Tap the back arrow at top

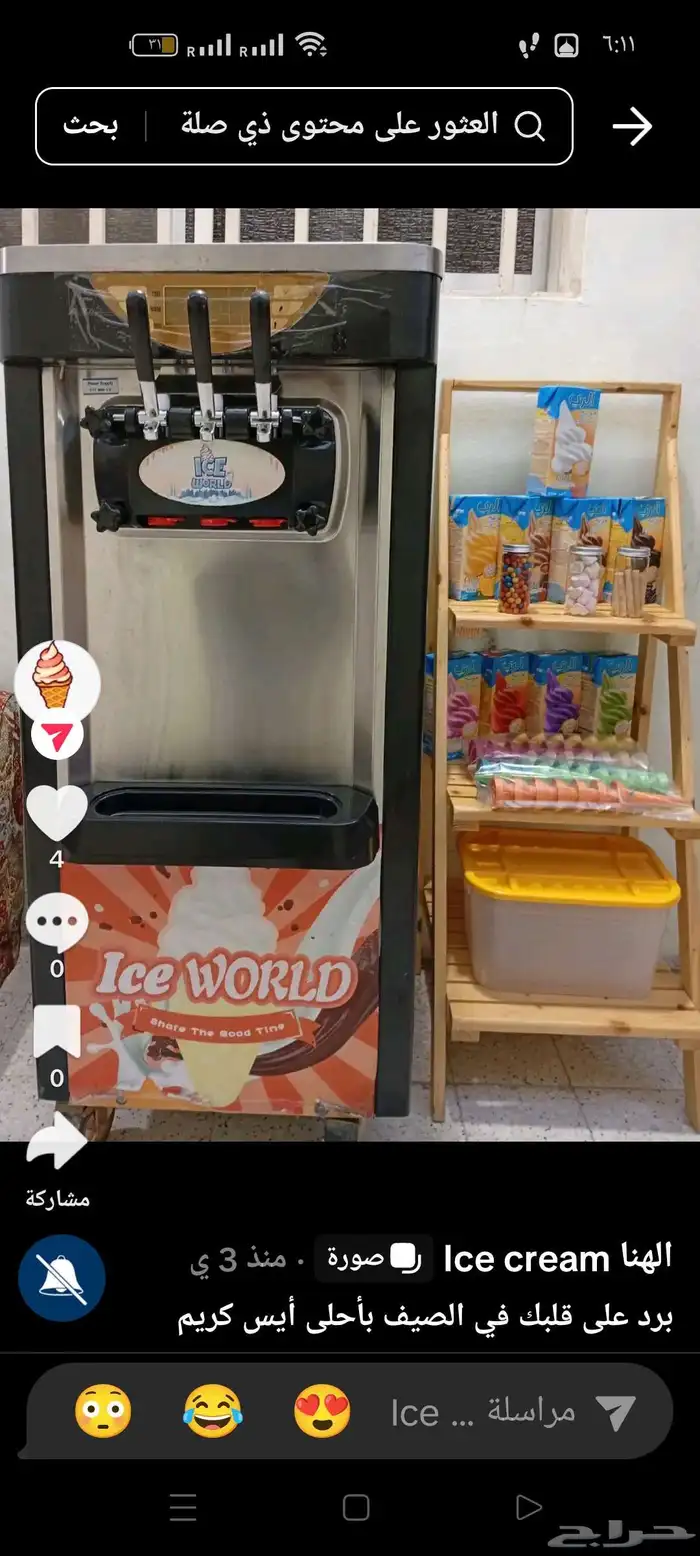(x=632, y=127)
